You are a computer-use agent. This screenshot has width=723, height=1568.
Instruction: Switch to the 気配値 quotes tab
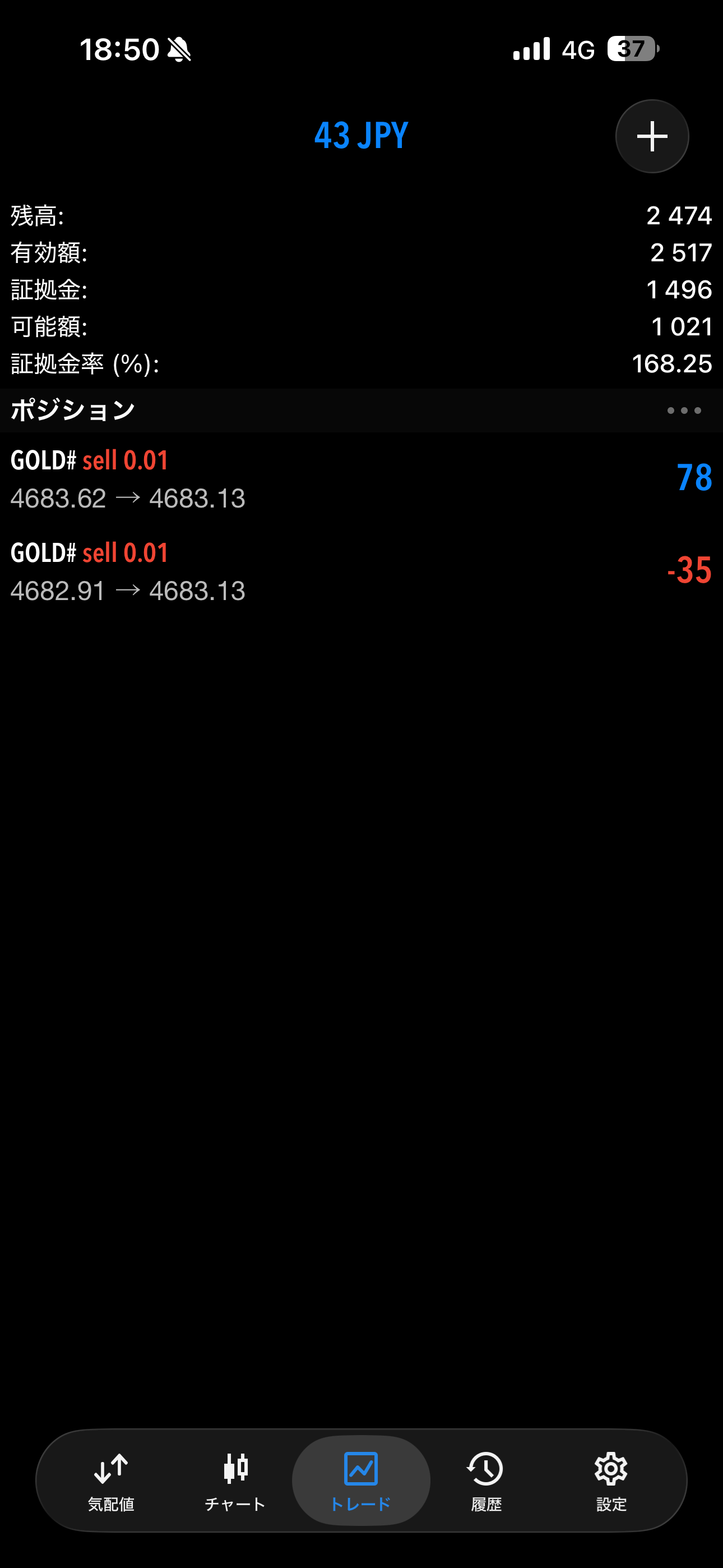tap(111, 1481)
